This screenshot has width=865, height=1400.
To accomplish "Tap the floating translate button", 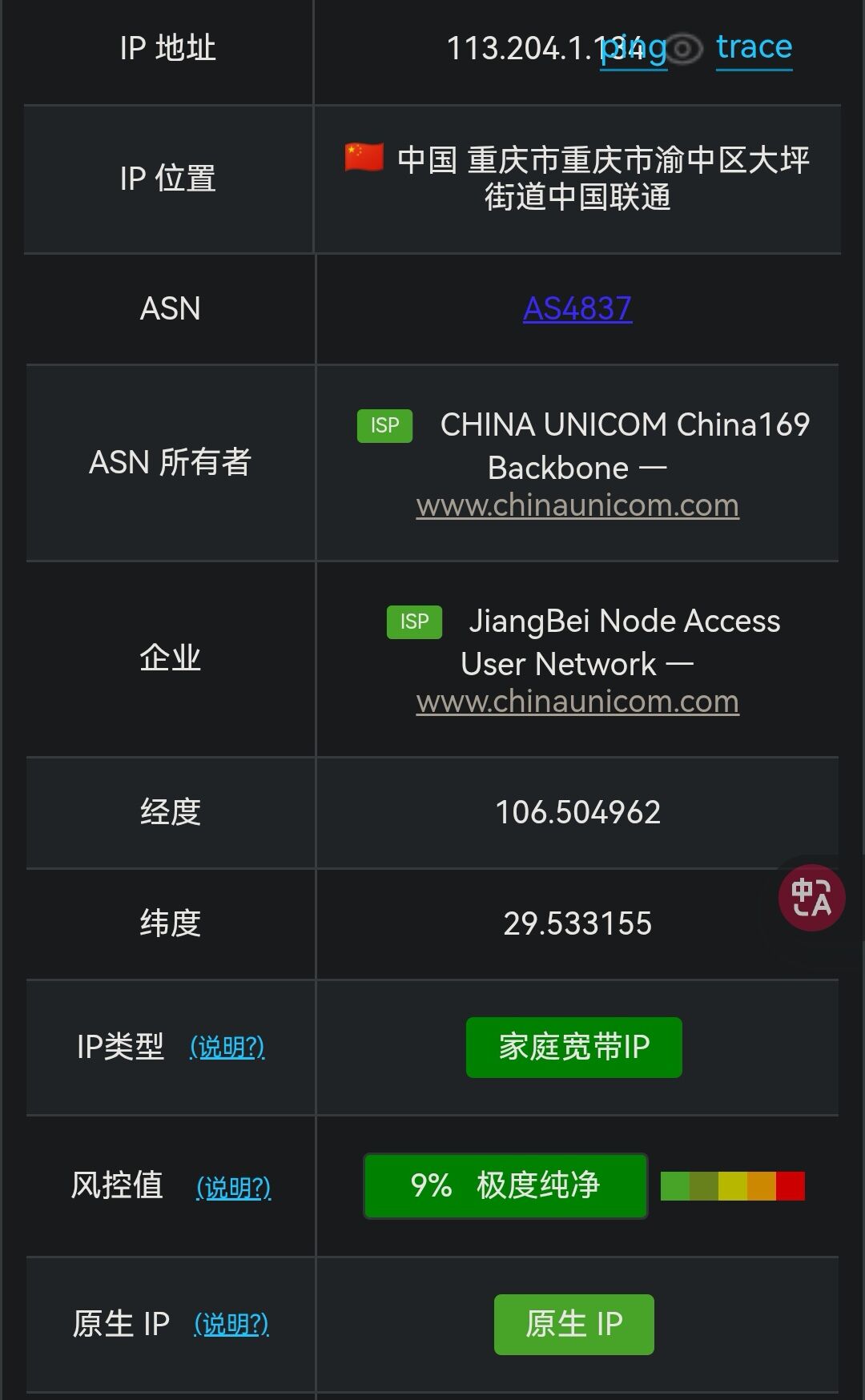I will pyautogui.click(x=811, y=897).
